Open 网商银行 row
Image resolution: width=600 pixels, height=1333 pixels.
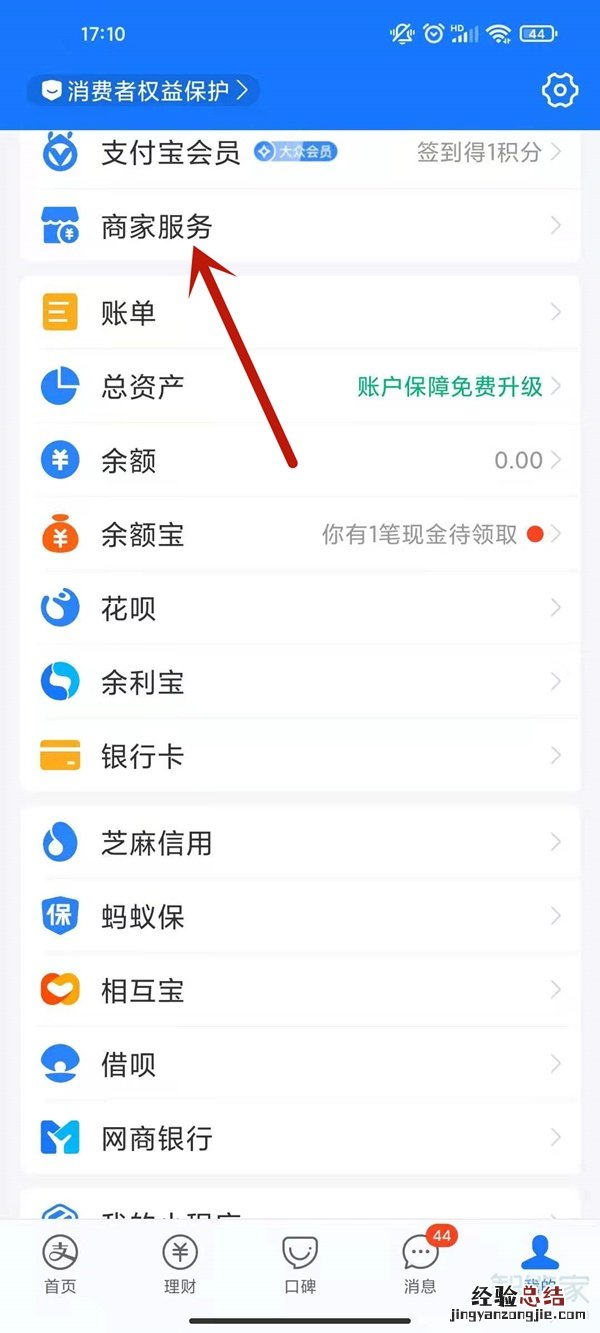300,1138
